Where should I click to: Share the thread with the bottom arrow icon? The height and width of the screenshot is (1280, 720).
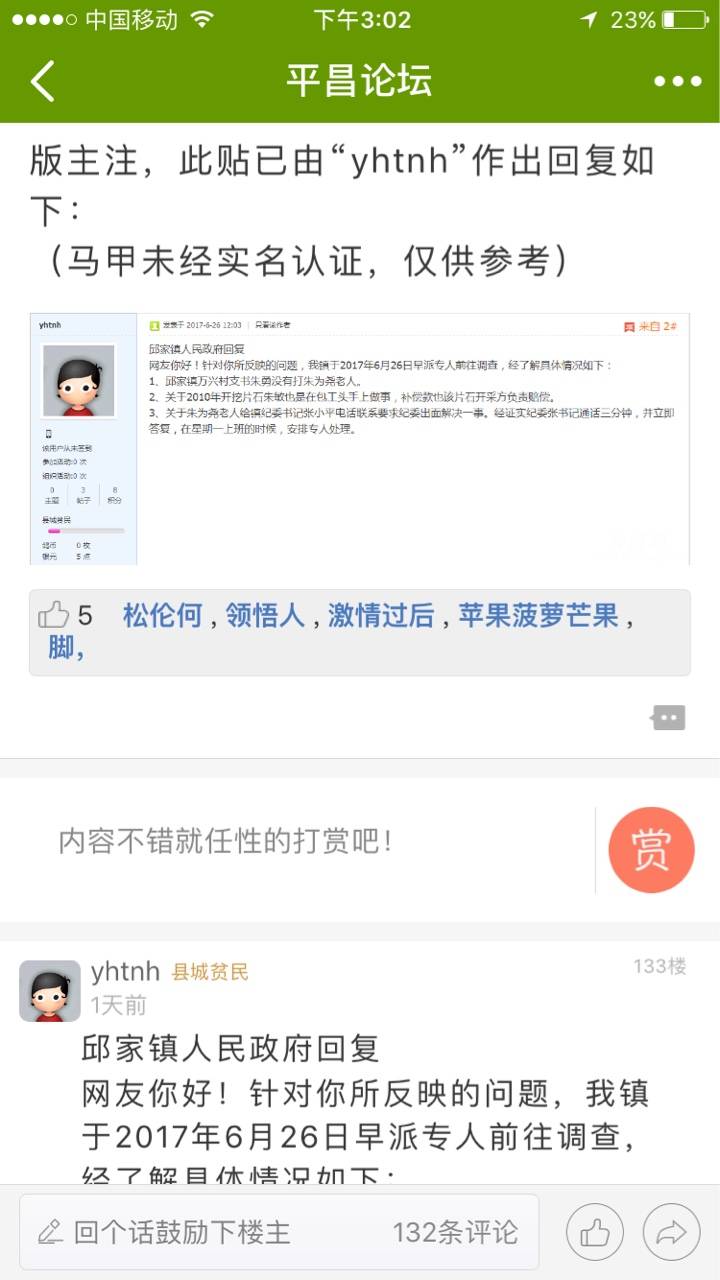coord(671,1231)
